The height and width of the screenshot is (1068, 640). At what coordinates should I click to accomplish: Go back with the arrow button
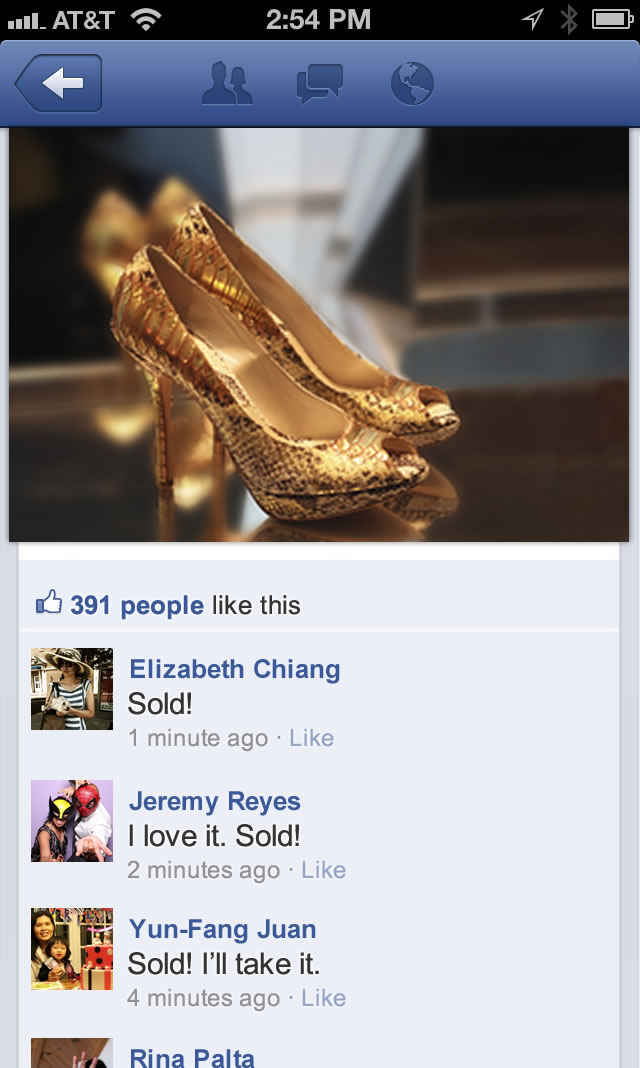[60, 84]
